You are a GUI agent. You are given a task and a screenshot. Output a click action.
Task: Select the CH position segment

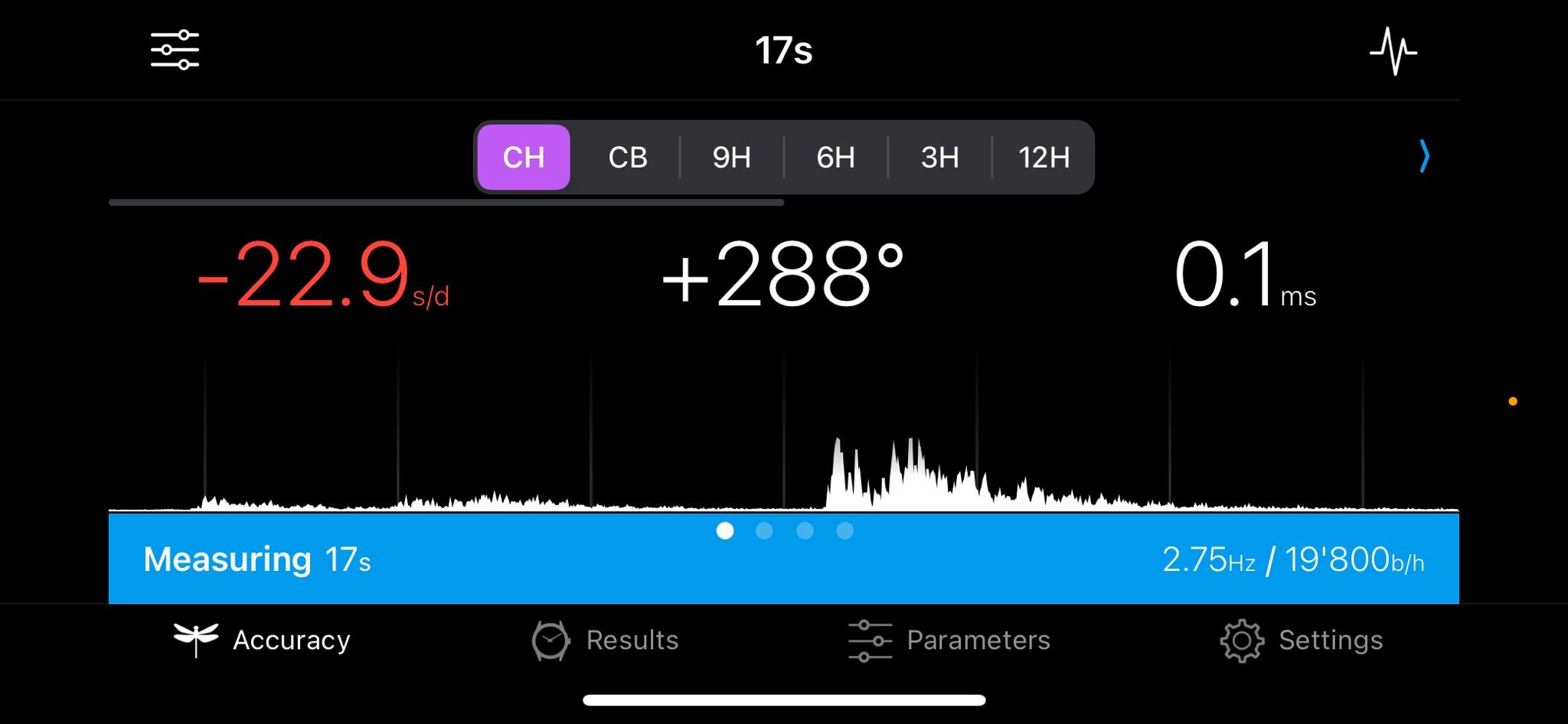[524, 157]
